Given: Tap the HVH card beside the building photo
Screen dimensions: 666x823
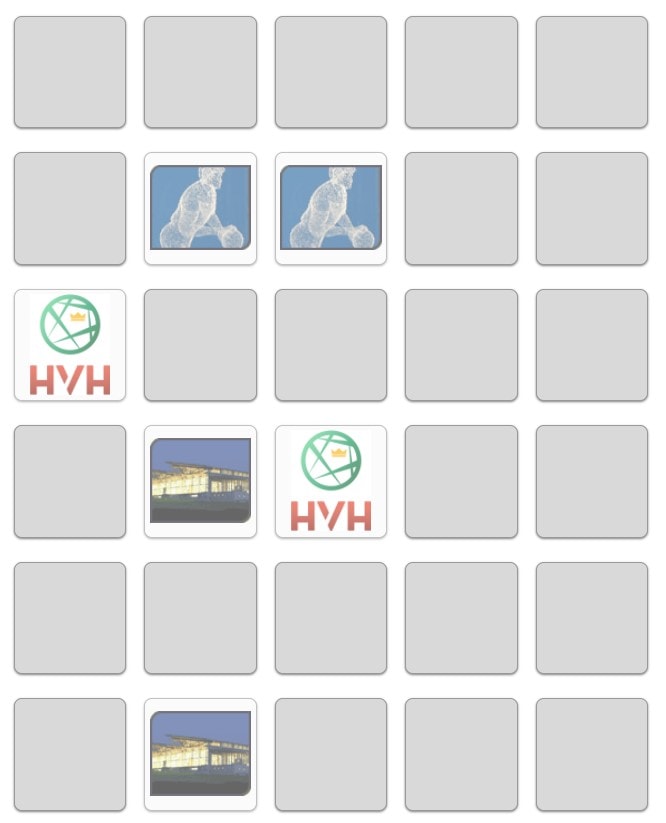Looking at the screenshot, I should [x=331, y=481].
